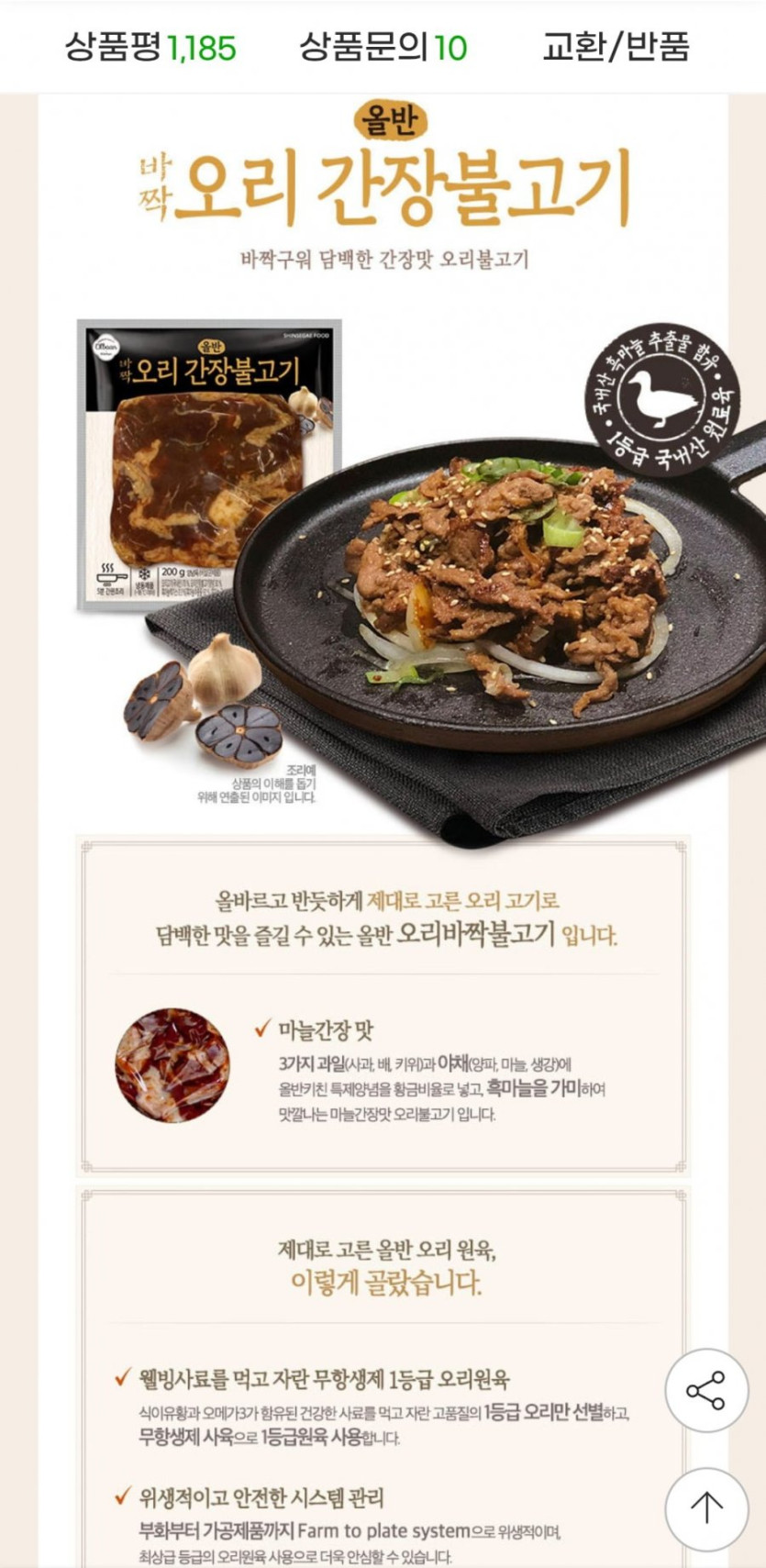Open the 상품평 reviews tab
This screenshot has width=766, height=1568.
coord(150,47)
